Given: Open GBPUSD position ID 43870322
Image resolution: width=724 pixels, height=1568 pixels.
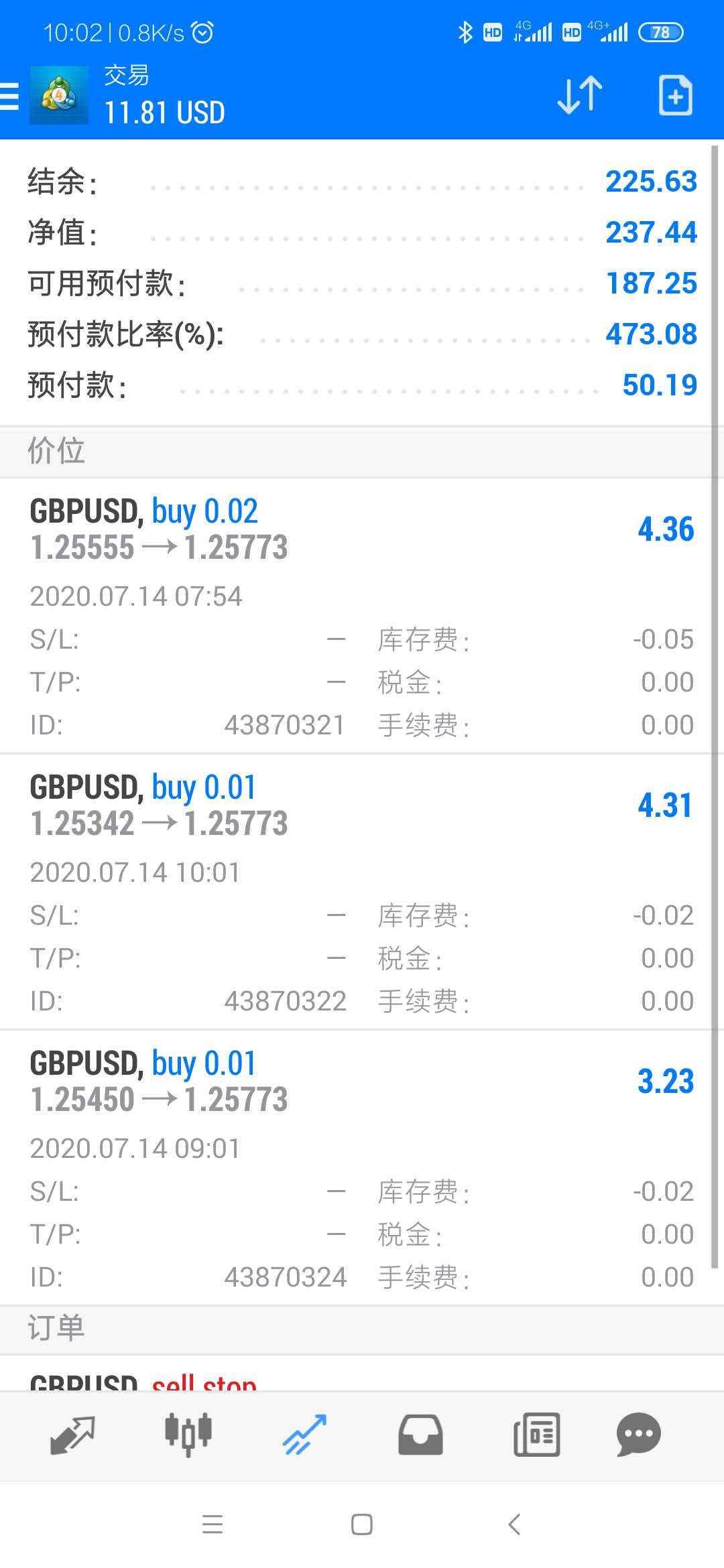Looking at the screenshot, I should [362, 891].
